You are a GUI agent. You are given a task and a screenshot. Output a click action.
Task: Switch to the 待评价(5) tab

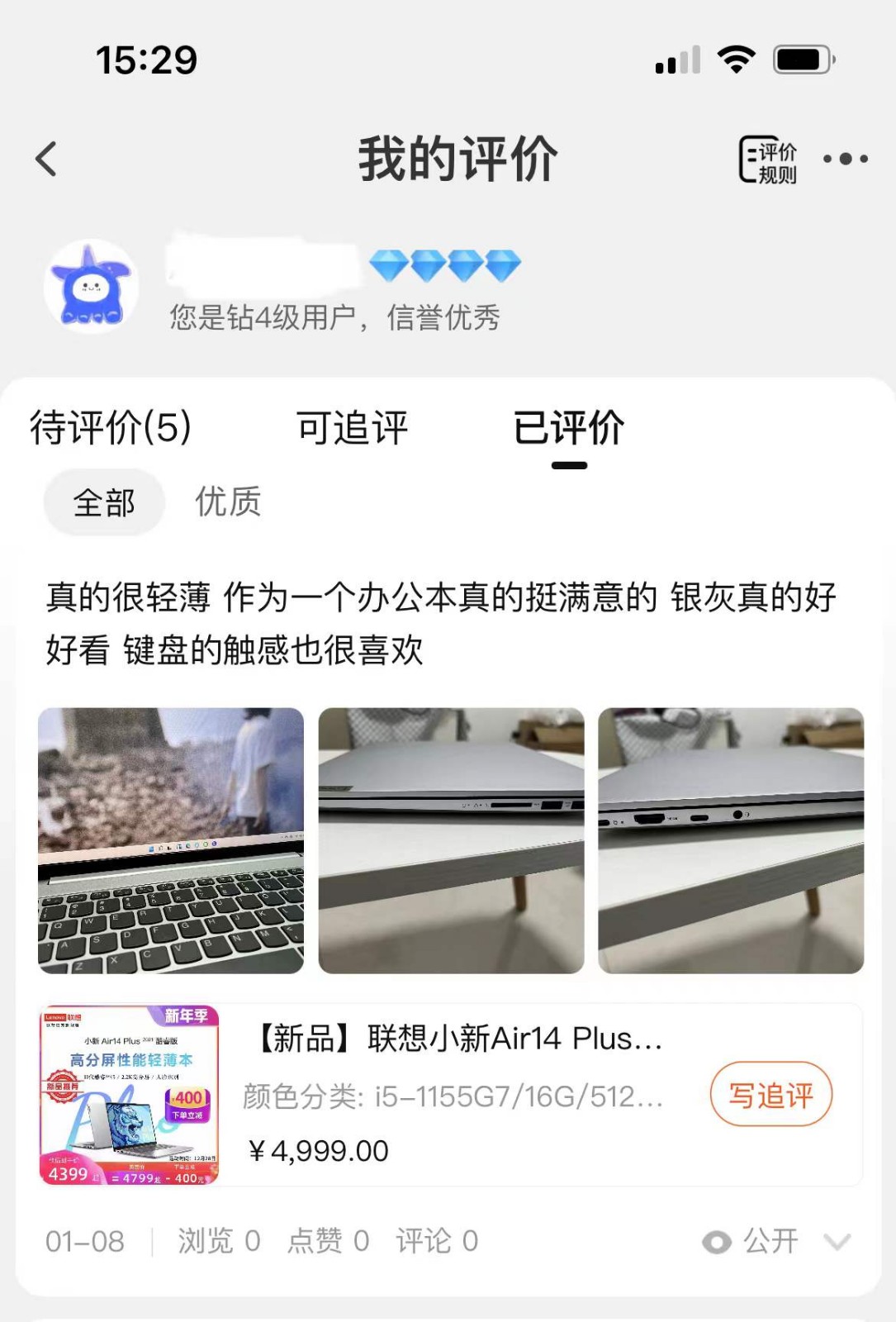pyautogui.click(x=111, y=428)
